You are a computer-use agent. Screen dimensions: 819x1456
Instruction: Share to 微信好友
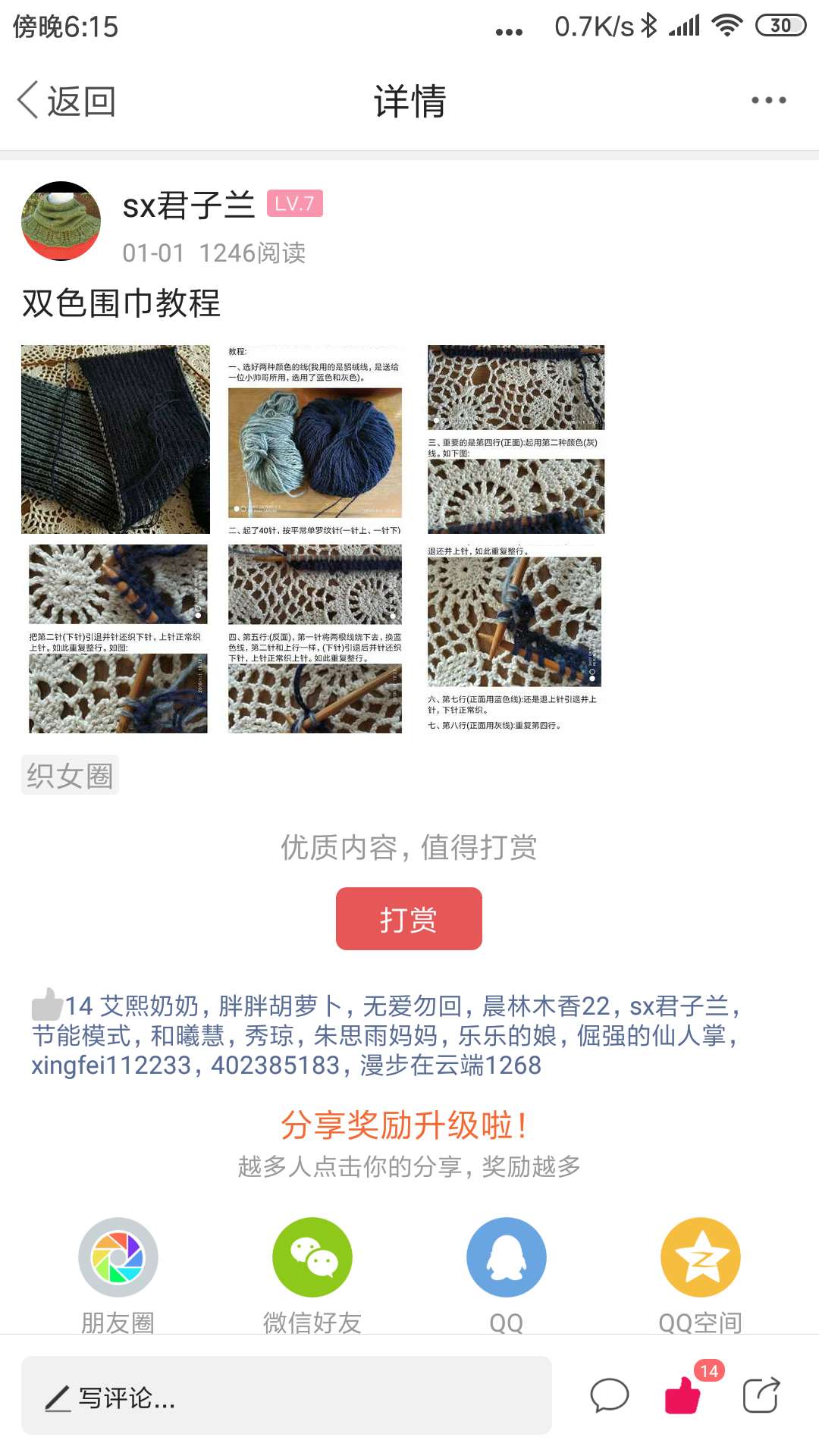click(x=312, y=1274)
